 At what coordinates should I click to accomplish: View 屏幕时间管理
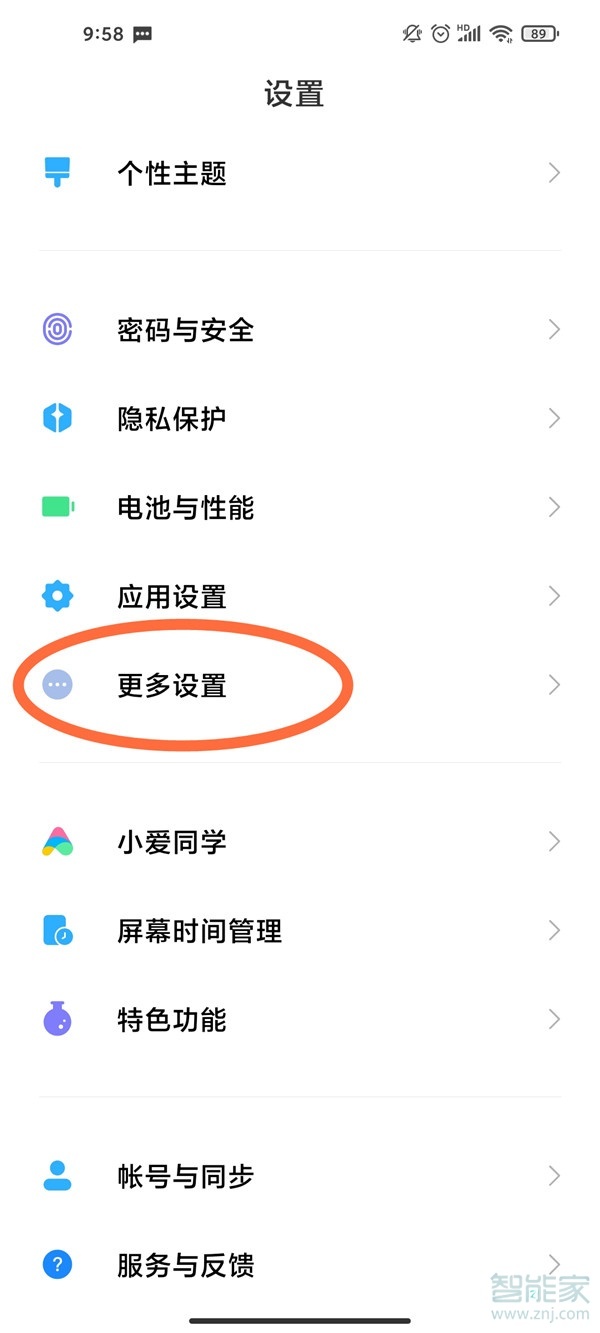pyautogui.click(x=300, y=931)
